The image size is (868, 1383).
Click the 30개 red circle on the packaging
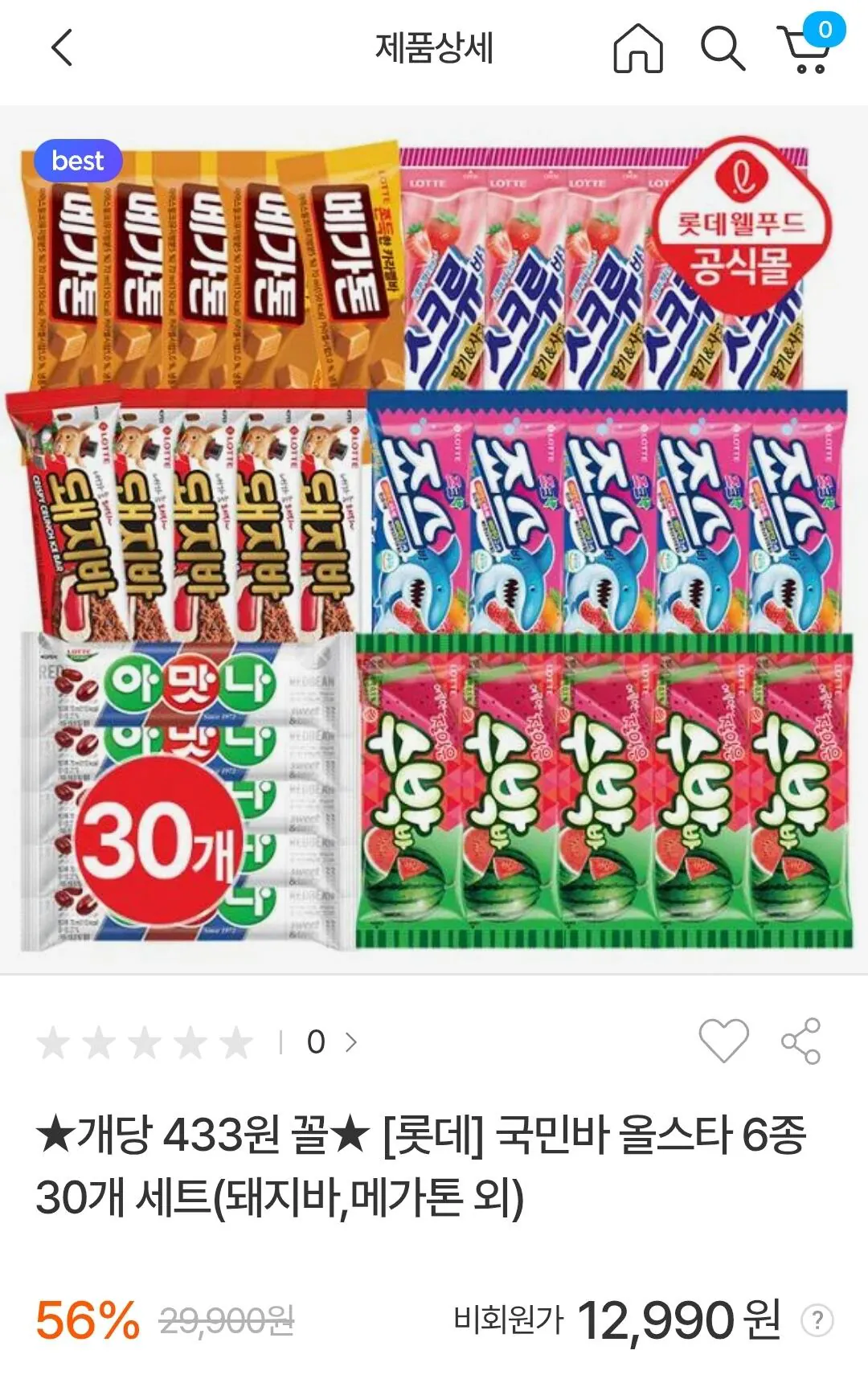(x=156, y=836)
